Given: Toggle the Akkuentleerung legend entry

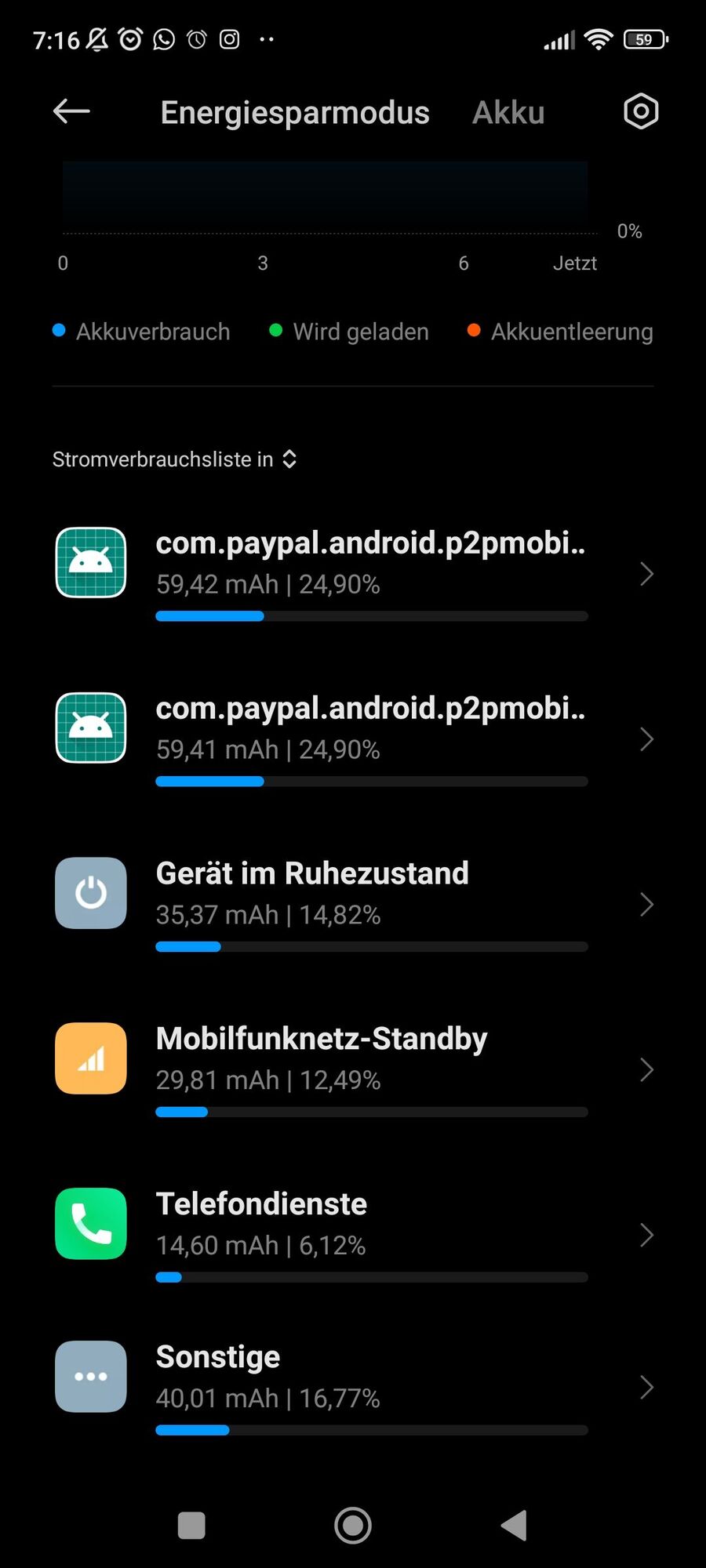Looking at the screenshot, I should click(559, 331).
